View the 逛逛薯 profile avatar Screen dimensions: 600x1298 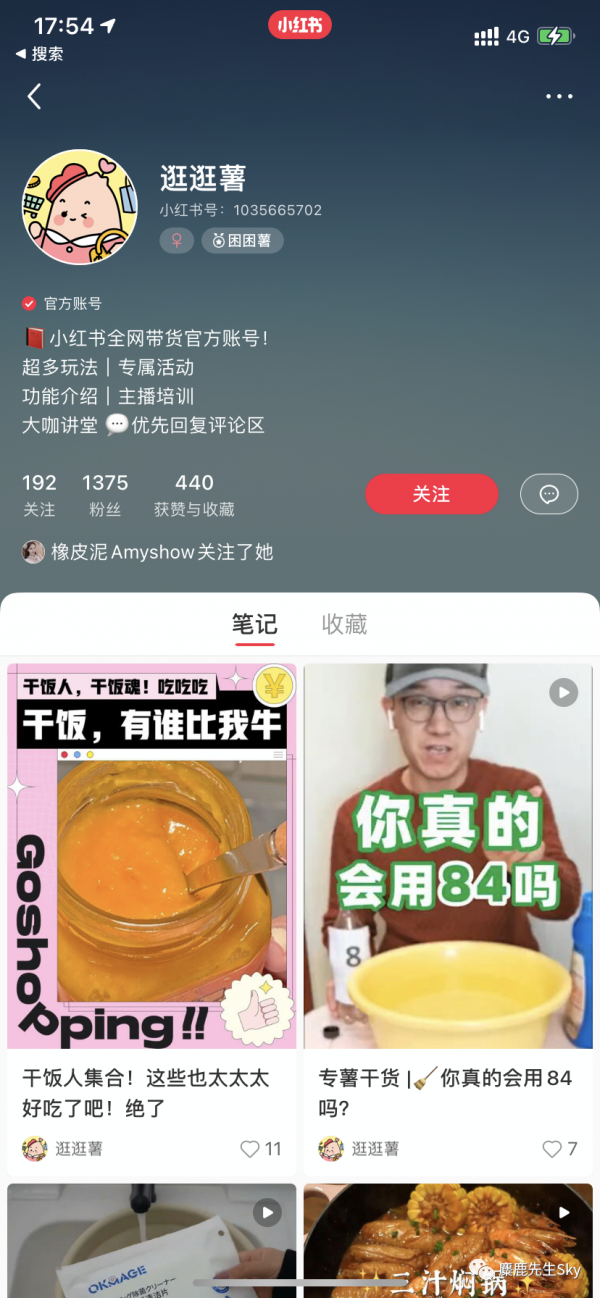point(80,207)
